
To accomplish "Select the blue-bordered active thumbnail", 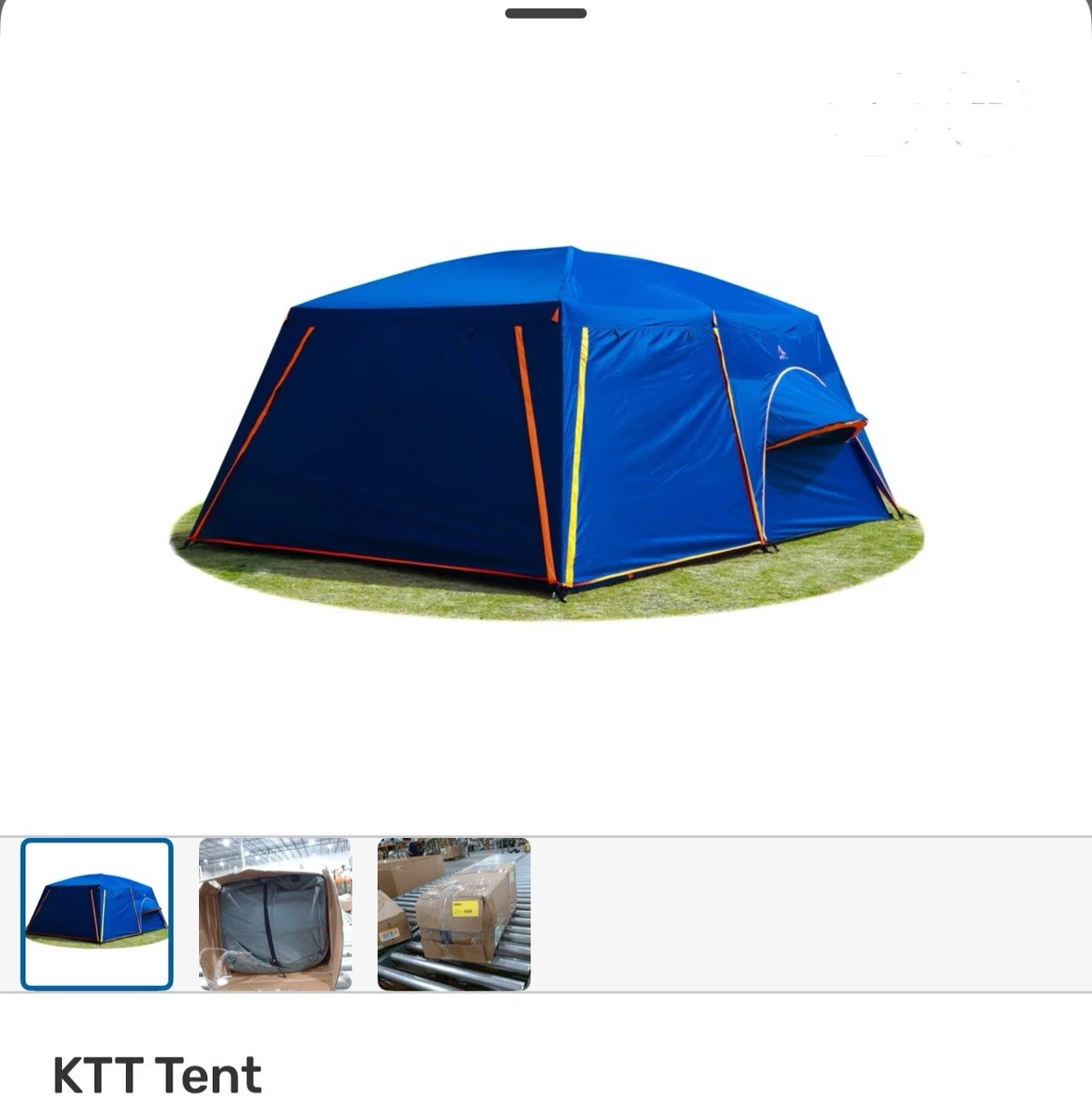I will point(96,913).
